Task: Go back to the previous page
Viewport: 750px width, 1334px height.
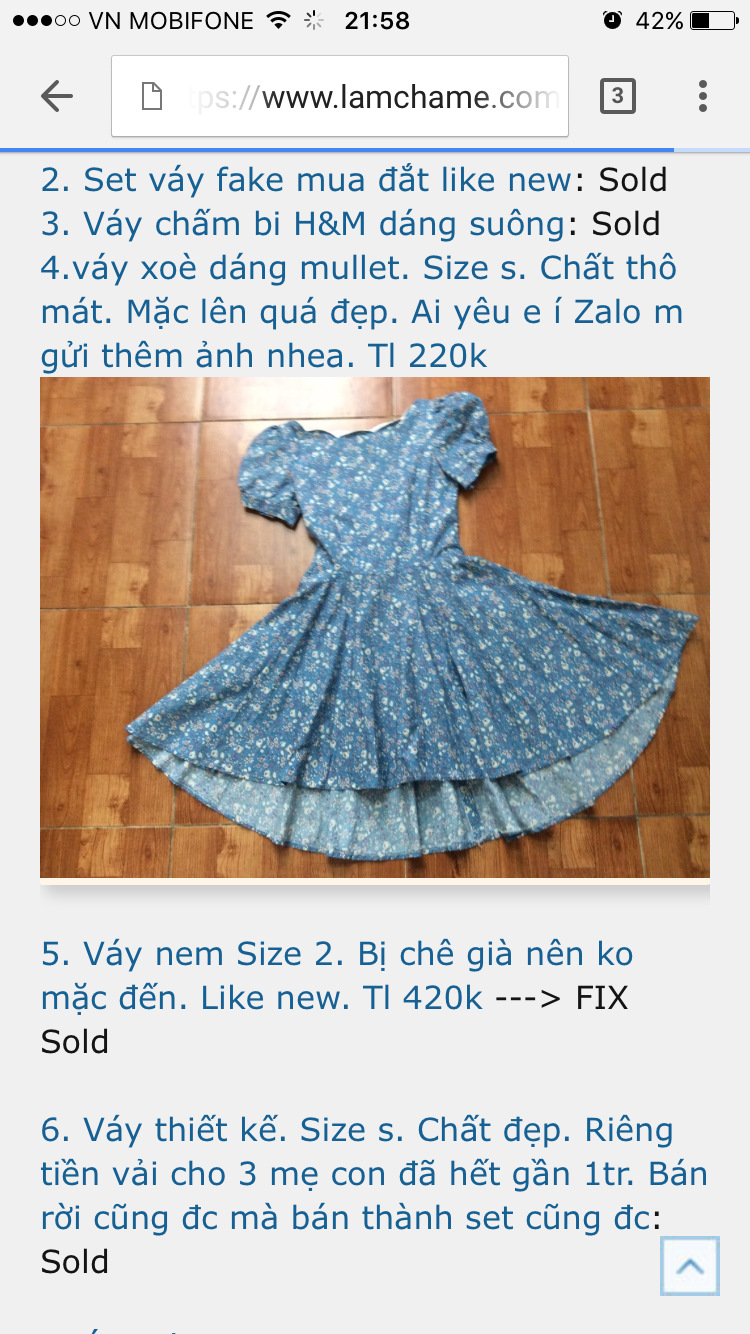Action: point(57,97)
